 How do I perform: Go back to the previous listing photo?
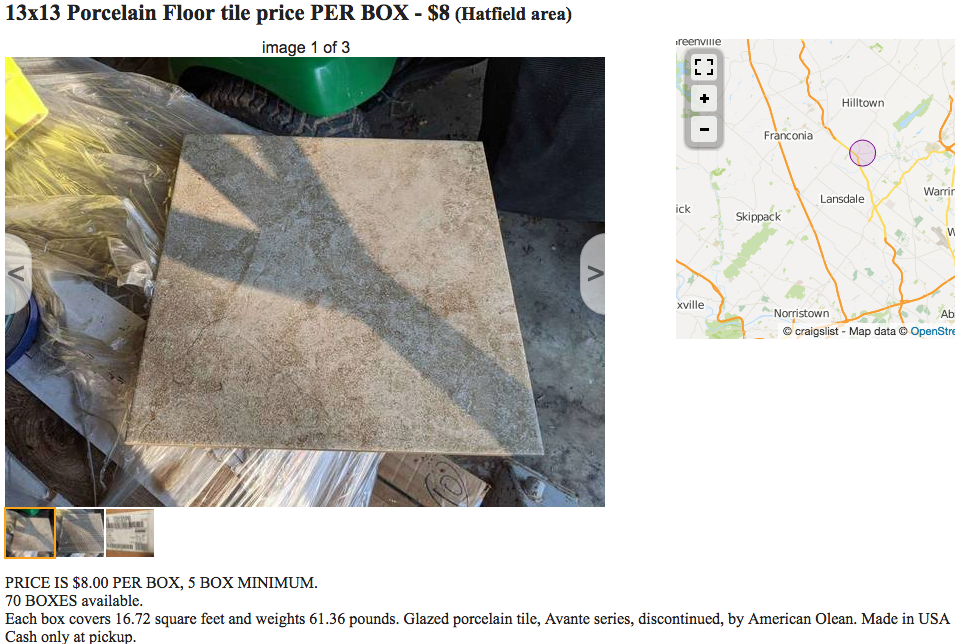[17, 274]
